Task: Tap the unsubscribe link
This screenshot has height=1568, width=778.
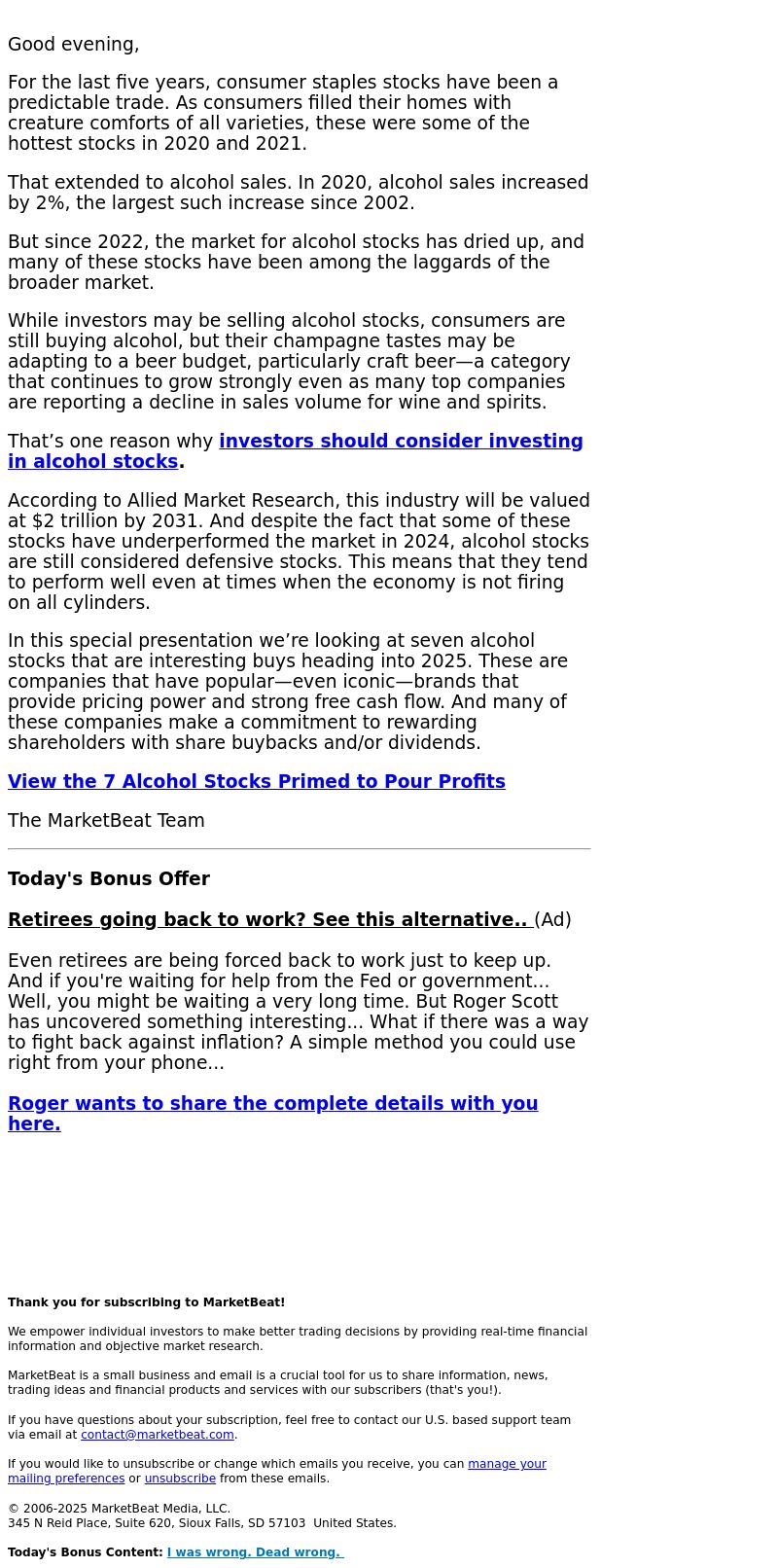Action: [x=180, y=1479]
